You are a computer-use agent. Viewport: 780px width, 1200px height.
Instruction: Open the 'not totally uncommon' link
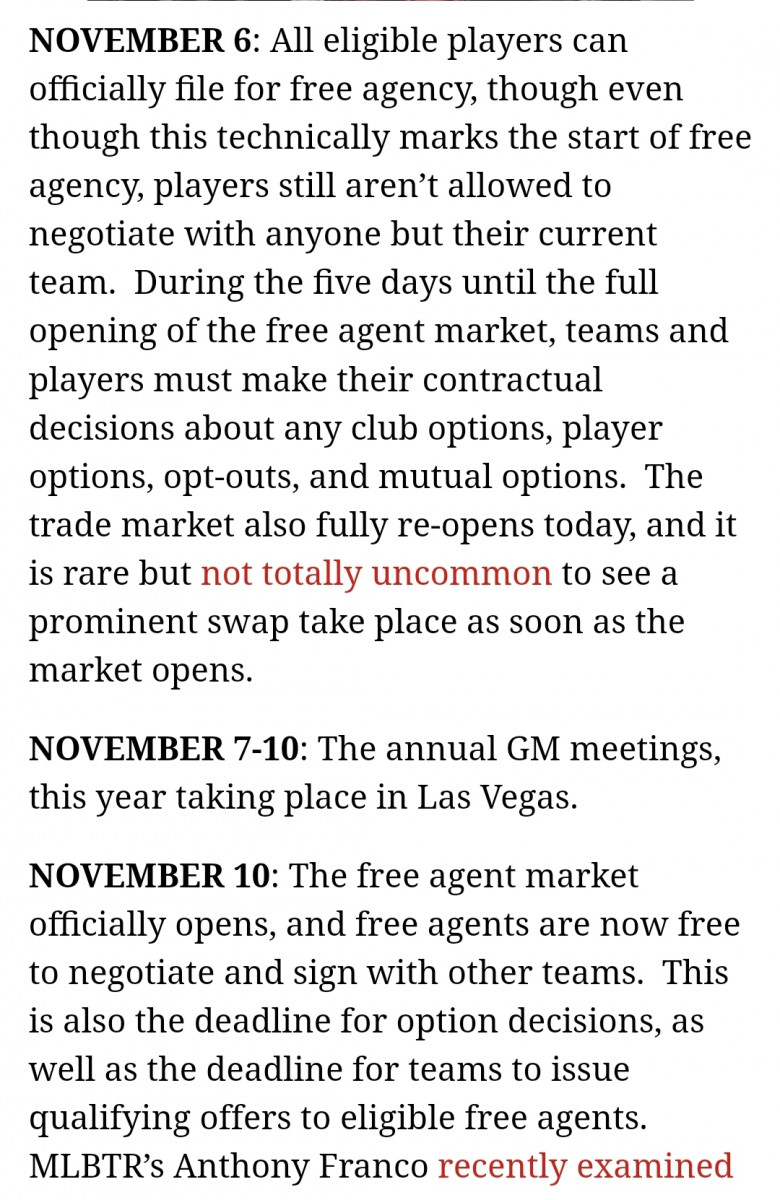tap(376, 574)
